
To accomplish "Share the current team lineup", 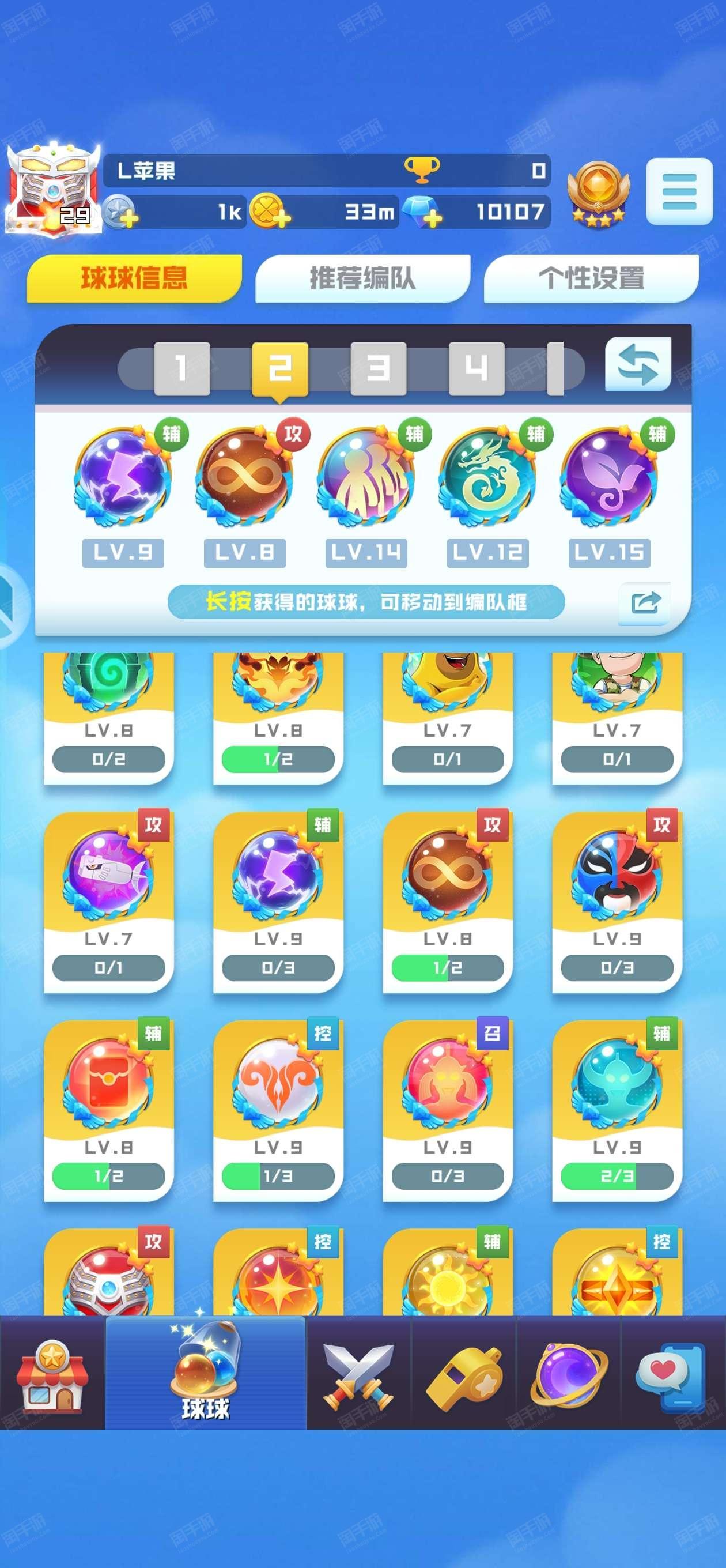I will click(644, 603).
